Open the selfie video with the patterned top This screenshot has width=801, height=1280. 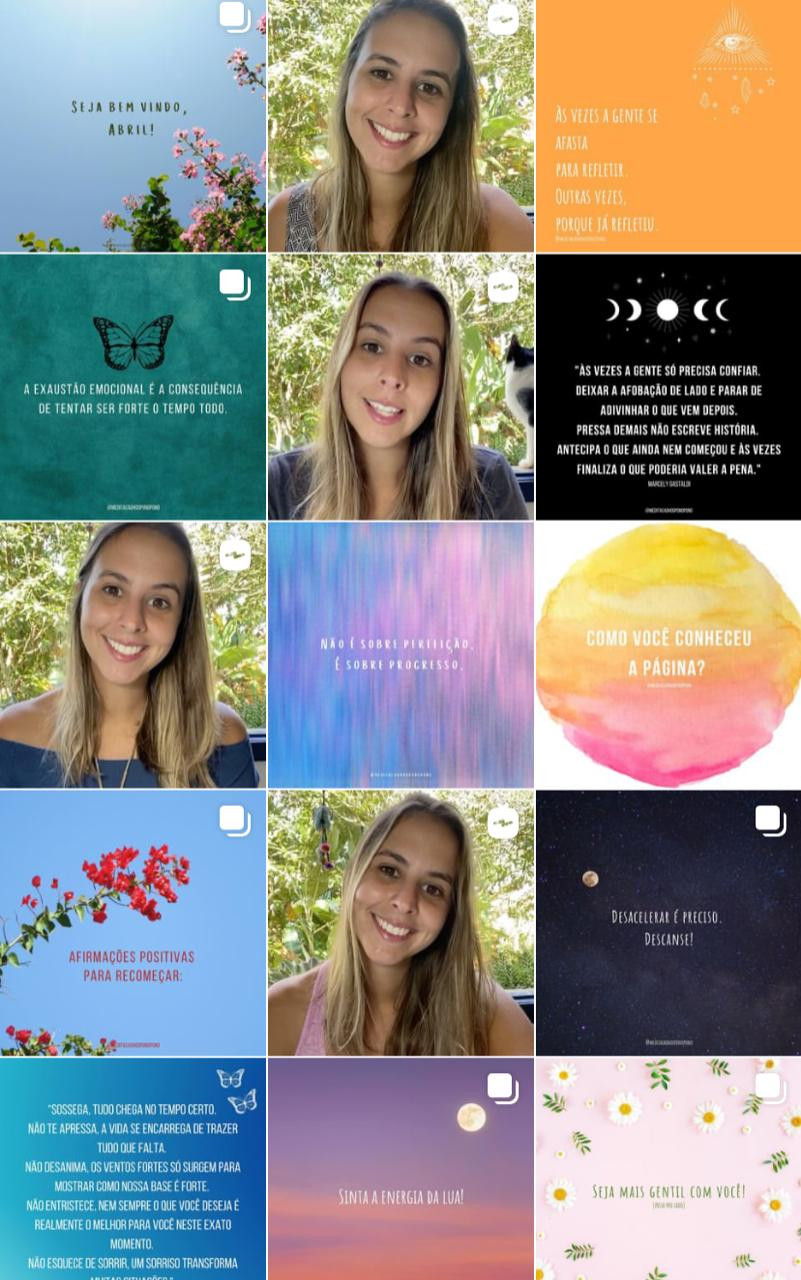[400, 125]
